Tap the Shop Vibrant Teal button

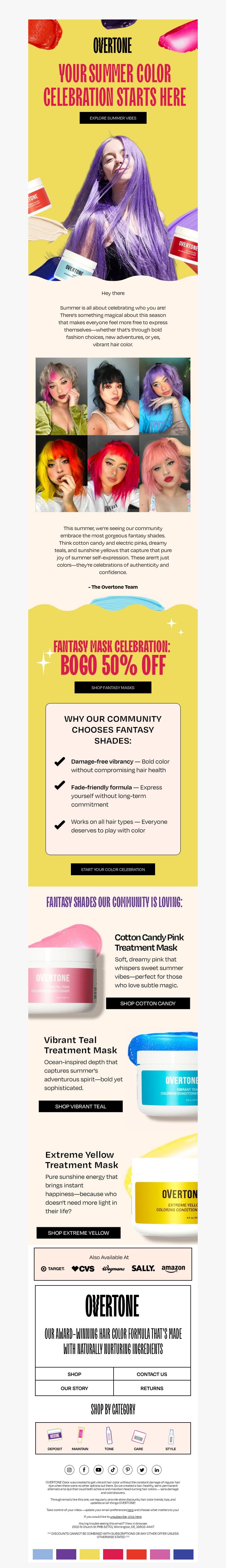(x=81, y=1106)
